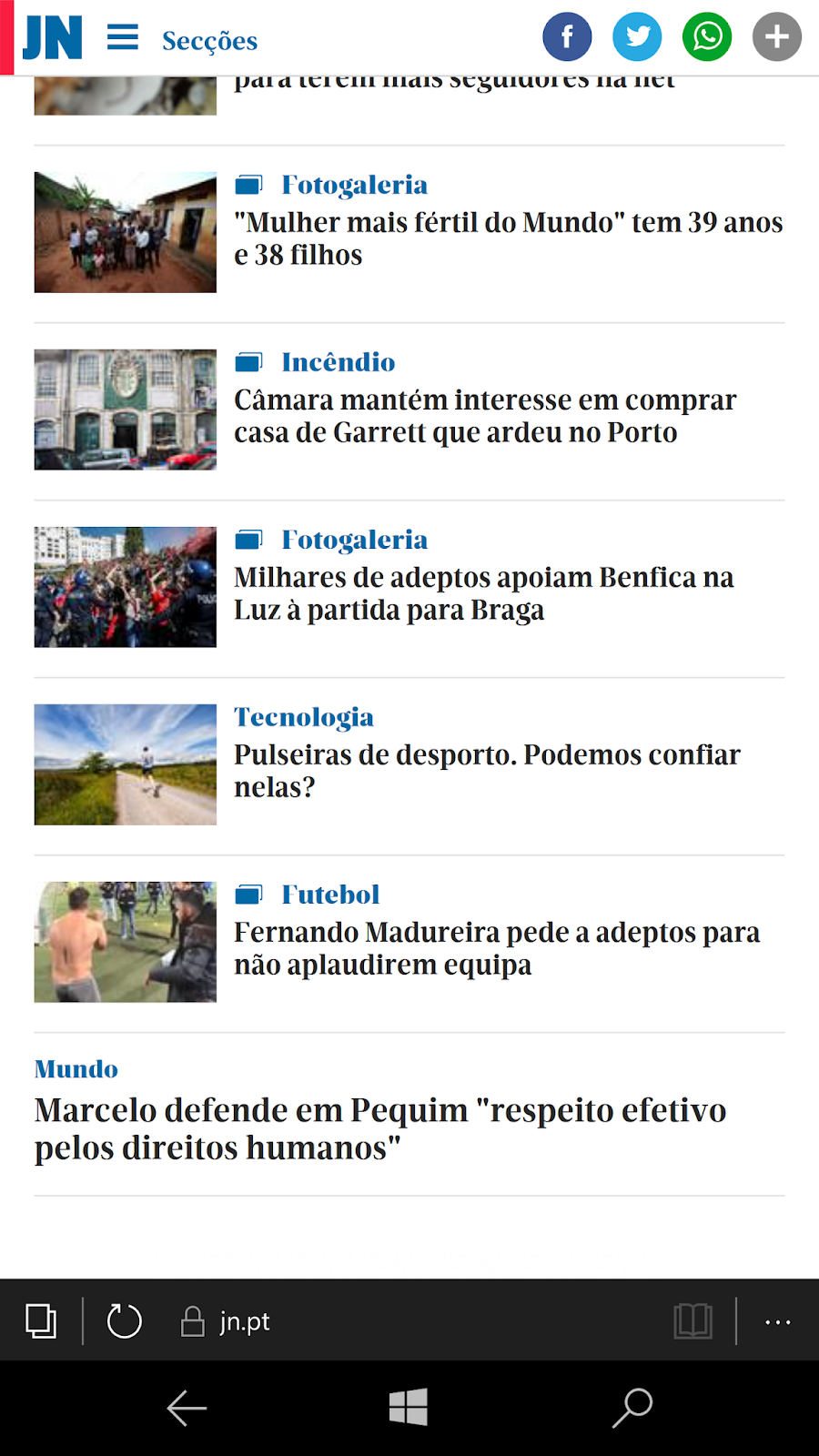Open the Secções hamburger menu
Screen dimensions: 819x1456
[x=123, y=38]
